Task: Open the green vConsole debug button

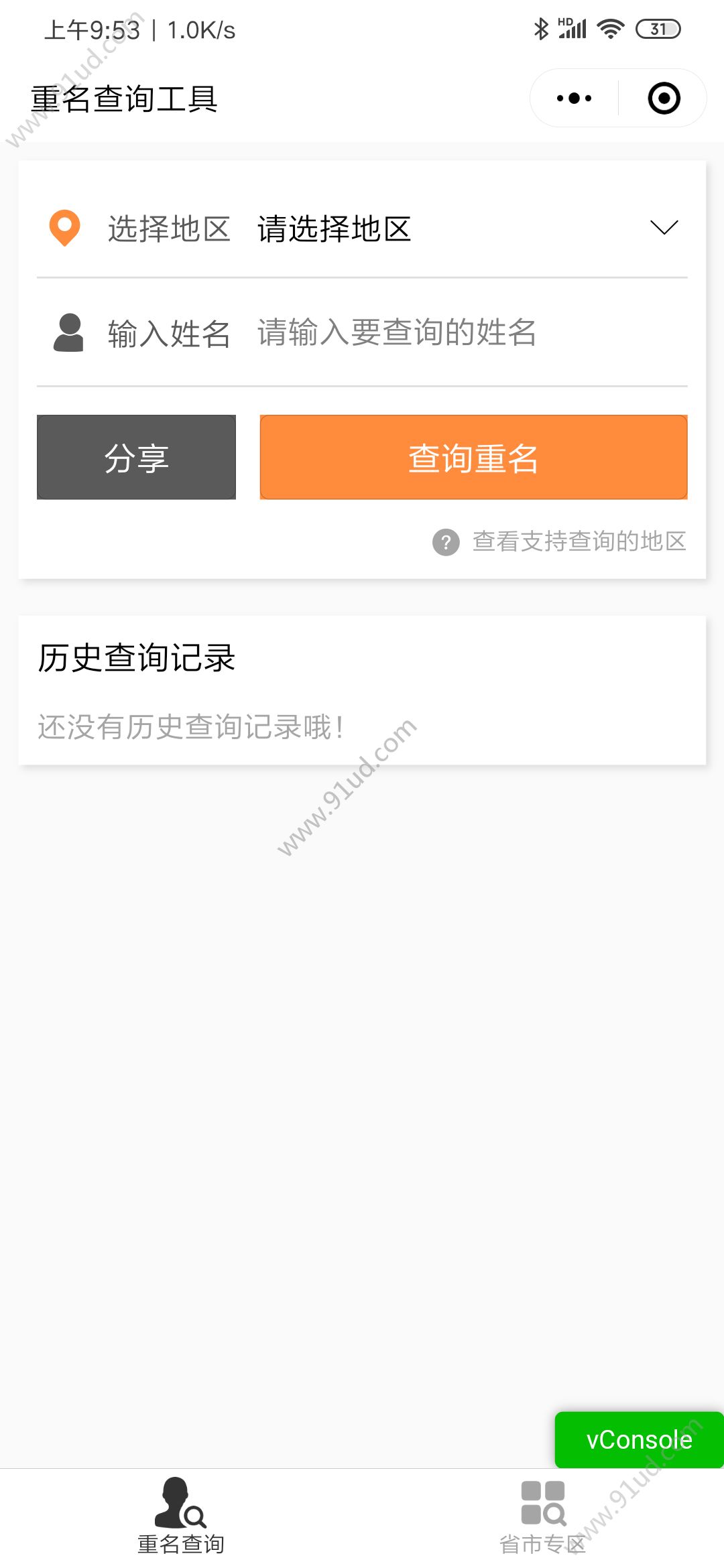Action: [x=639, y=1439]
